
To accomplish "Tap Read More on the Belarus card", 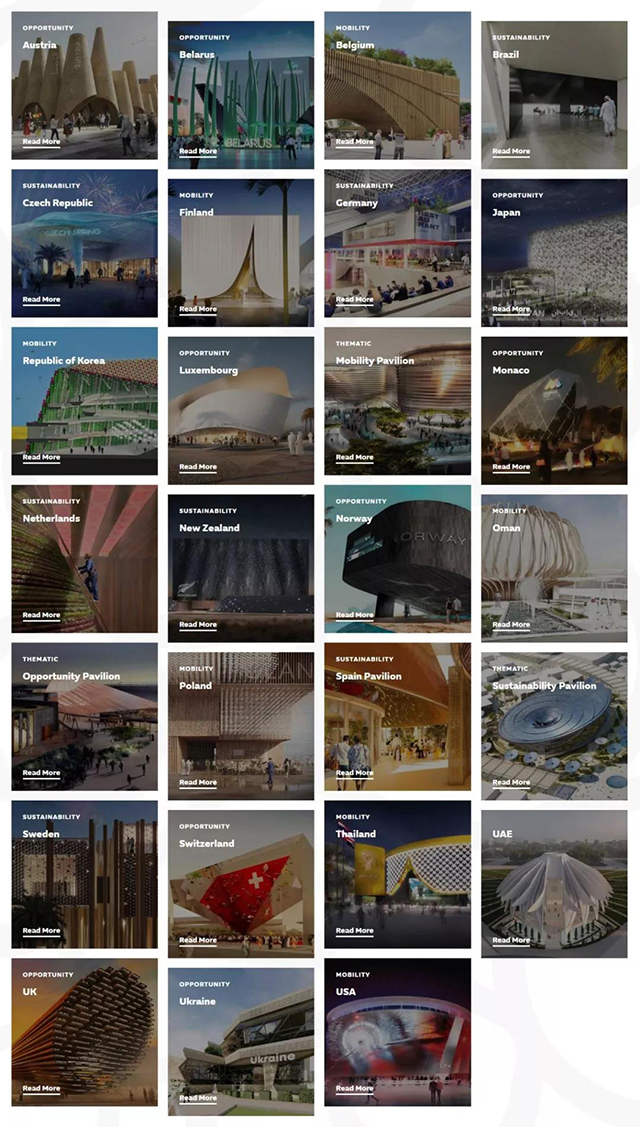I will tap(198, 151).
